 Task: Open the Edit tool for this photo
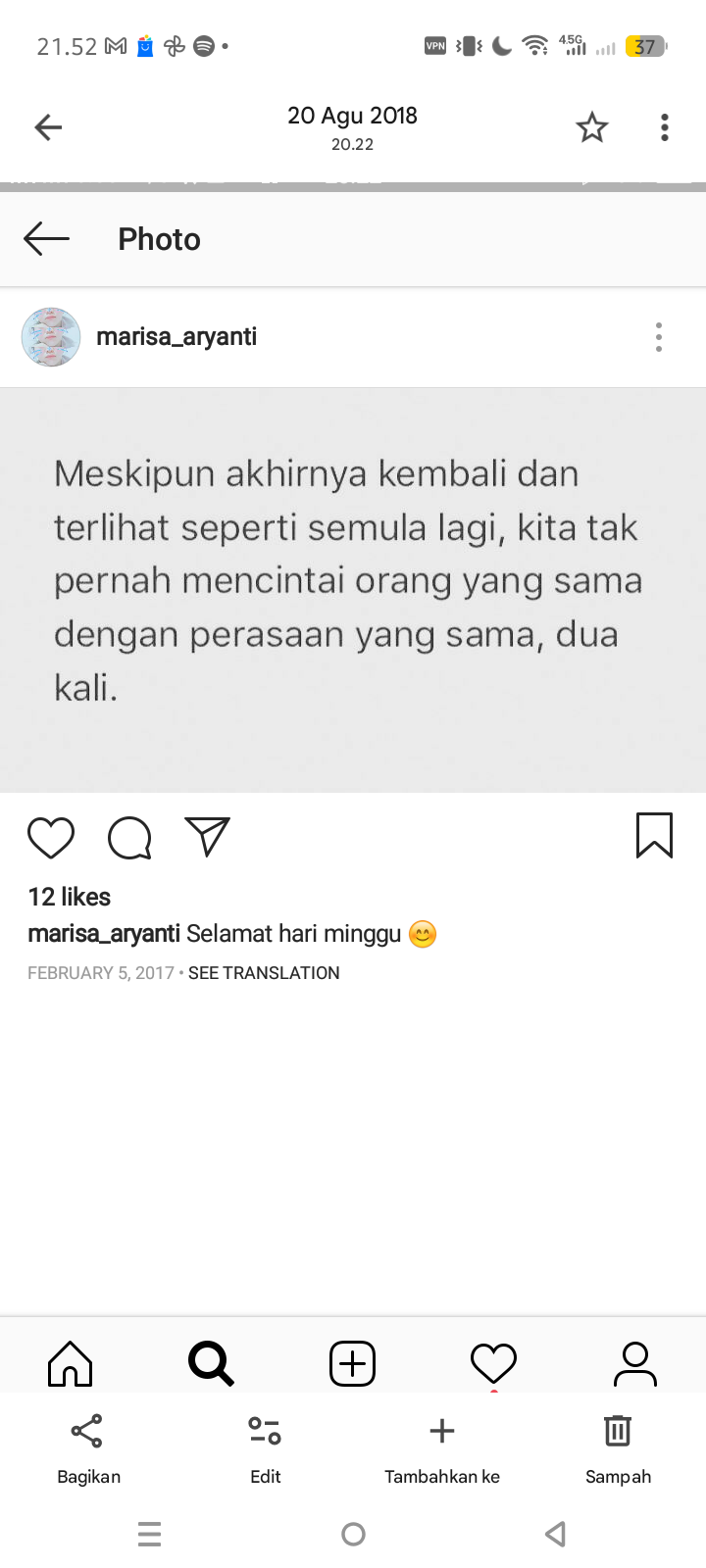click(x=265, y=1448)
